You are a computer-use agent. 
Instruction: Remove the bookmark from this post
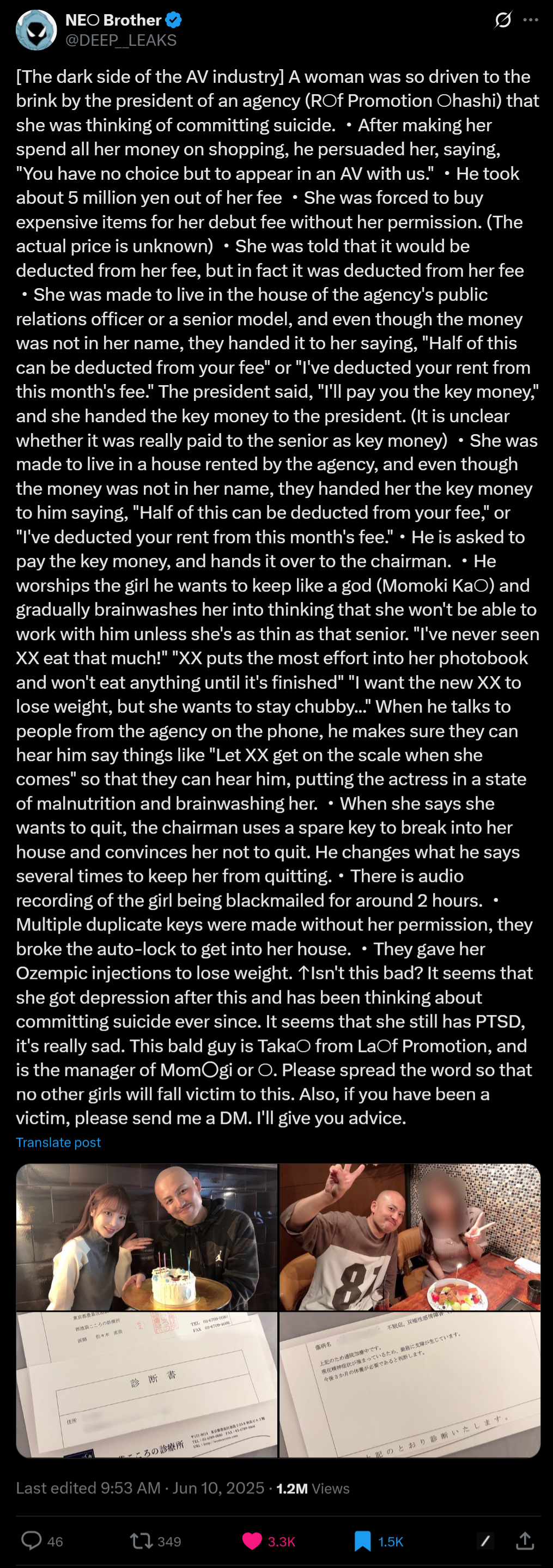(x=362, y=1541)
